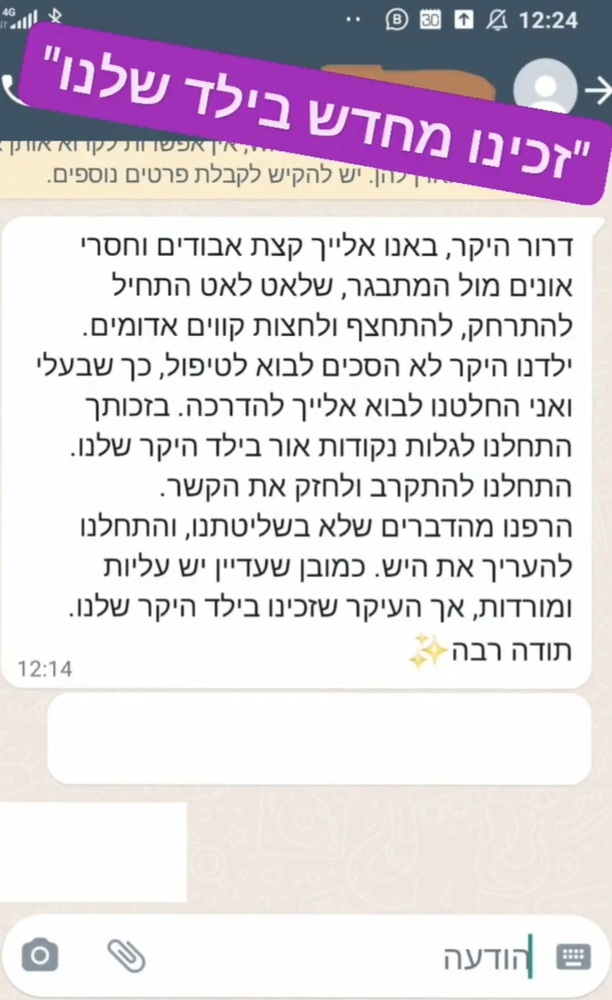612x1000 pixels.
Task: Open the contact's profile picture
Action: [545, 91]
